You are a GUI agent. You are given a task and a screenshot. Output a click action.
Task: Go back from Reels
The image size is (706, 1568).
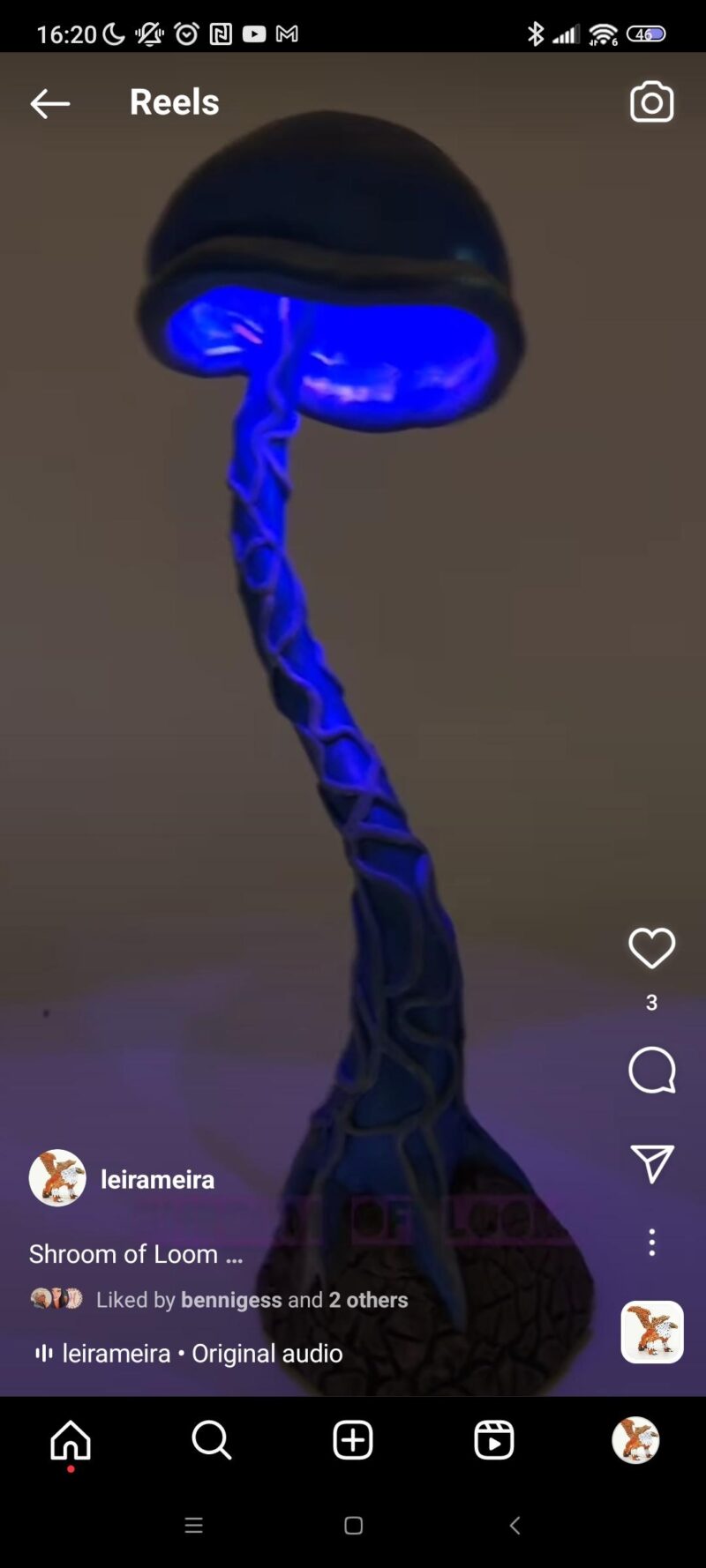coord(49,103)
